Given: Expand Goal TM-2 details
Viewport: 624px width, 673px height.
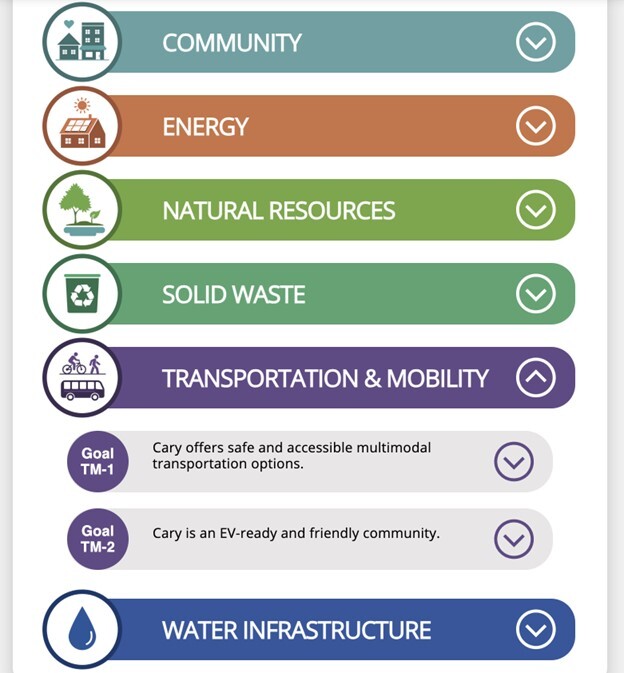Looking at the screenshot, I should [514, 539].
